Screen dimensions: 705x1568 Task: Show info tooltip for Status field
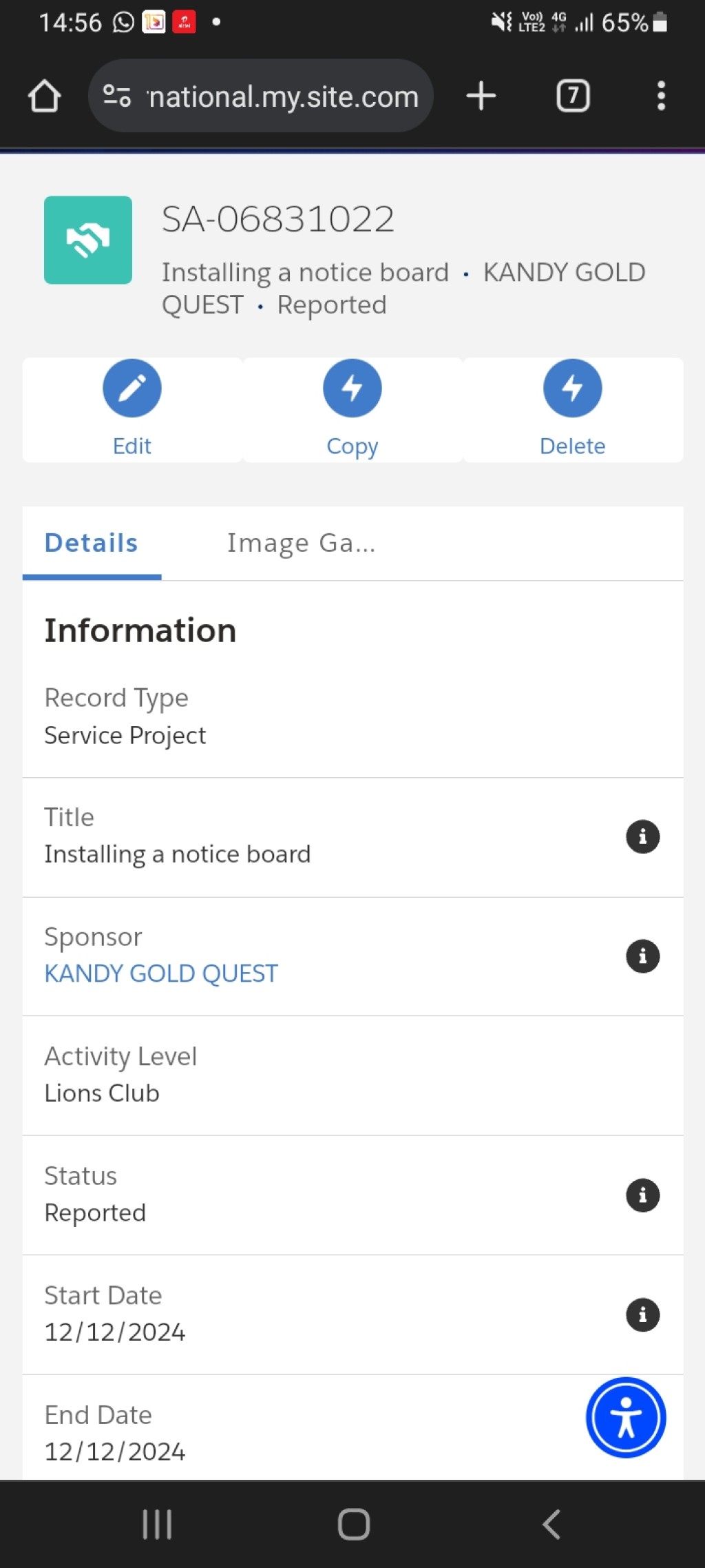point(643,1195)
